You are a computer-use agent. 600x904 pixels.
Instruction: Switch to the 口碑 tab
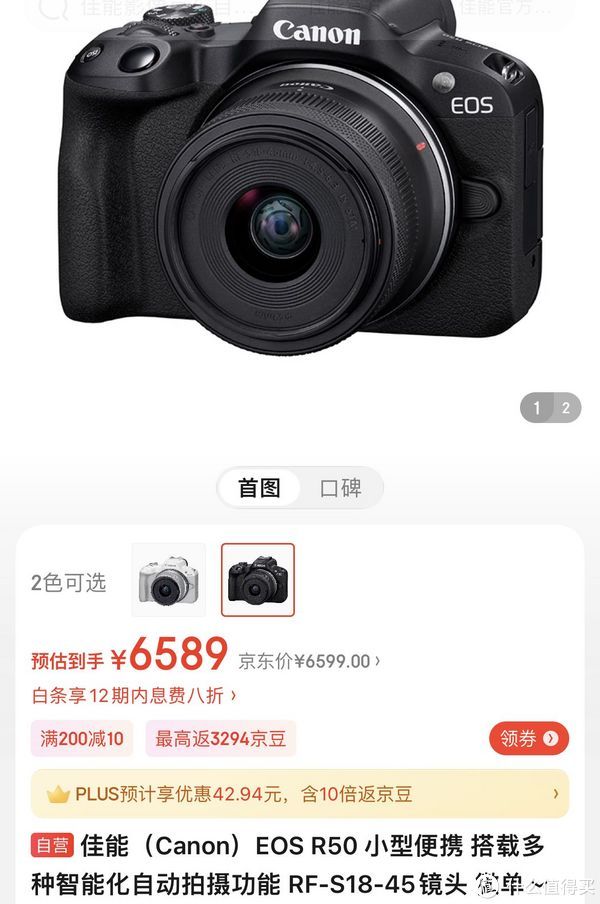point(340,488)
